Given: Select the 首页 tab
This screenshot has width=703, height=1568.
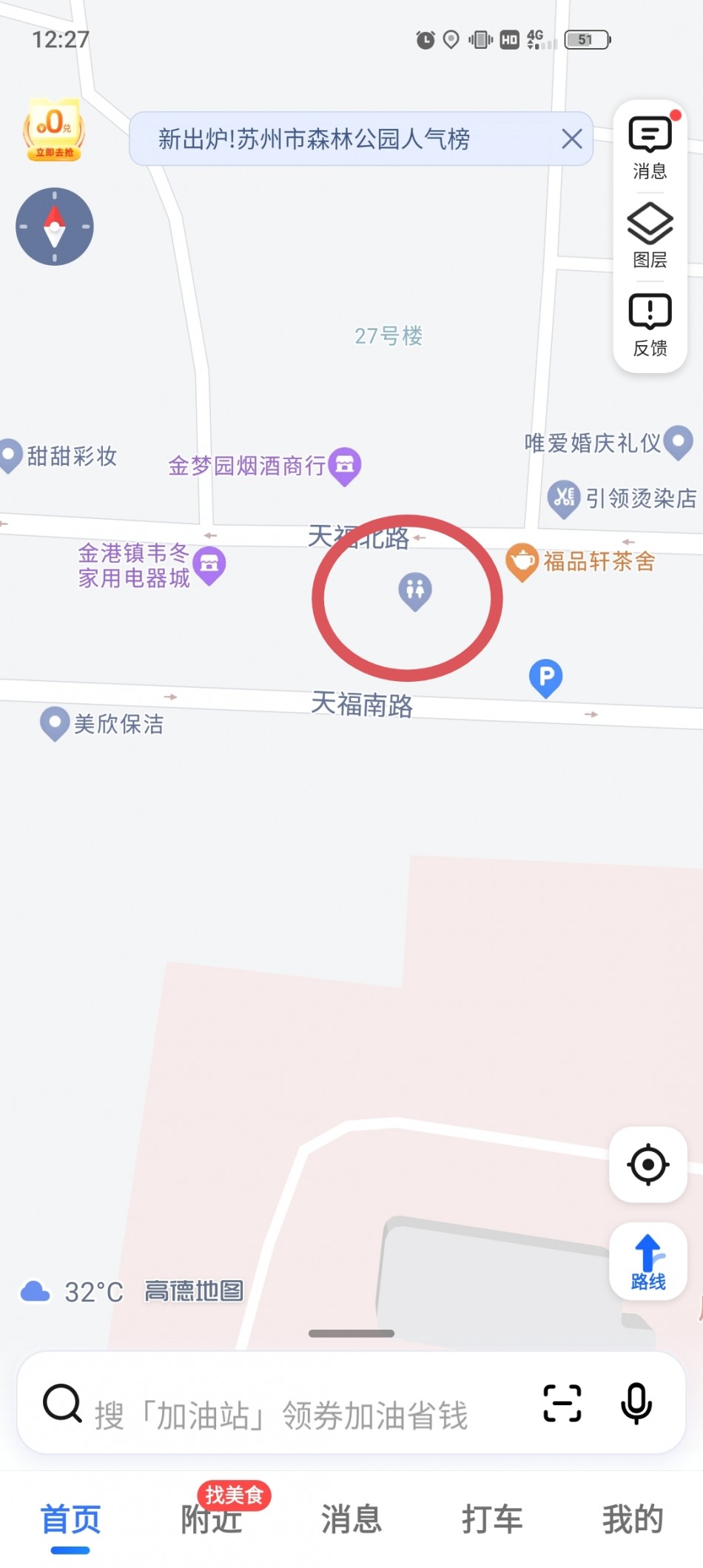Looking at the screenshot, I should click(x=70, y=1519).
